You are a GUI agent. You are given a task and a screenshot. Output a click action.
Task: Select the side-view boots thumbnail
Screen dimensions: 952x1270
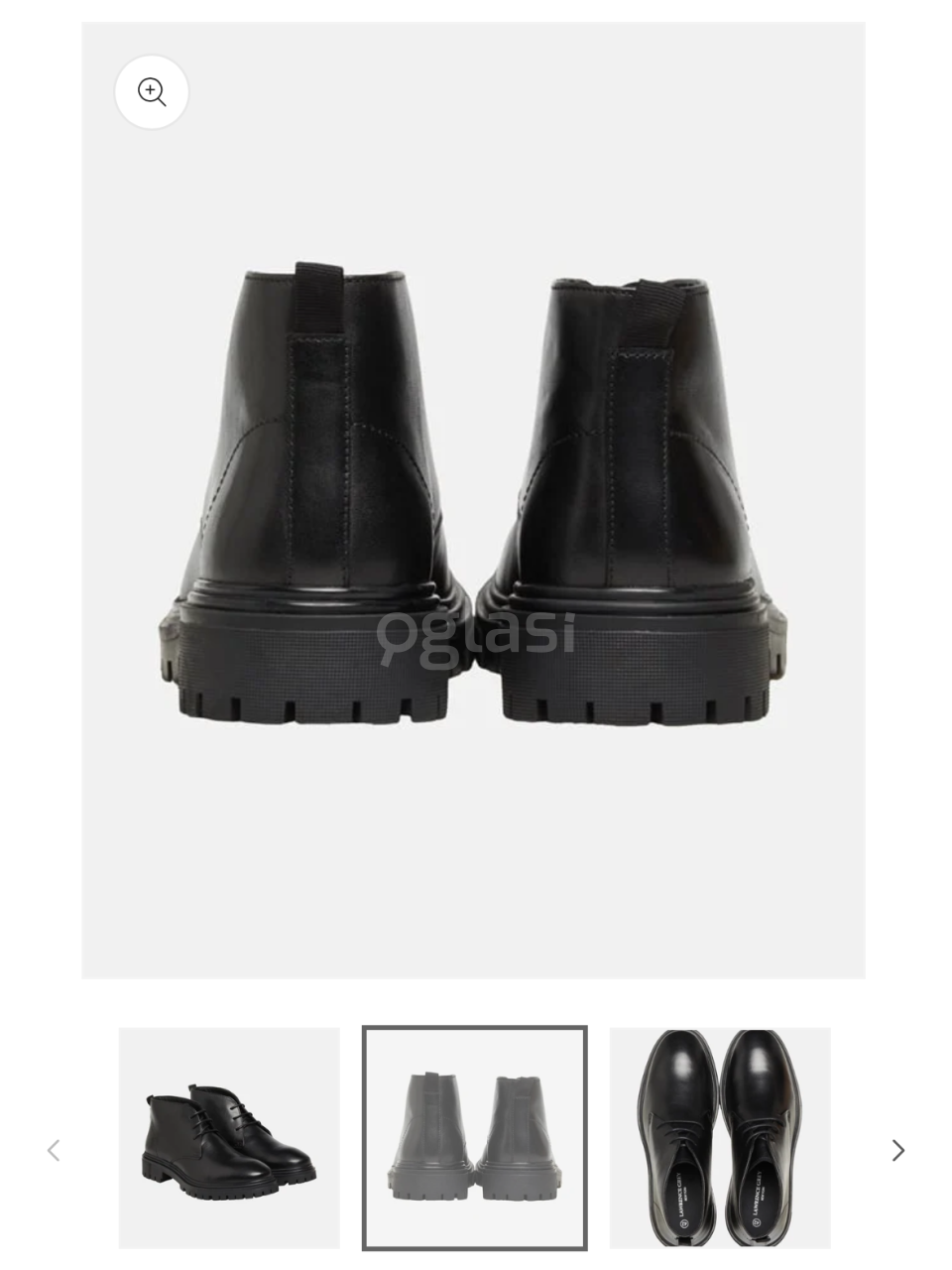[229, 1138]
